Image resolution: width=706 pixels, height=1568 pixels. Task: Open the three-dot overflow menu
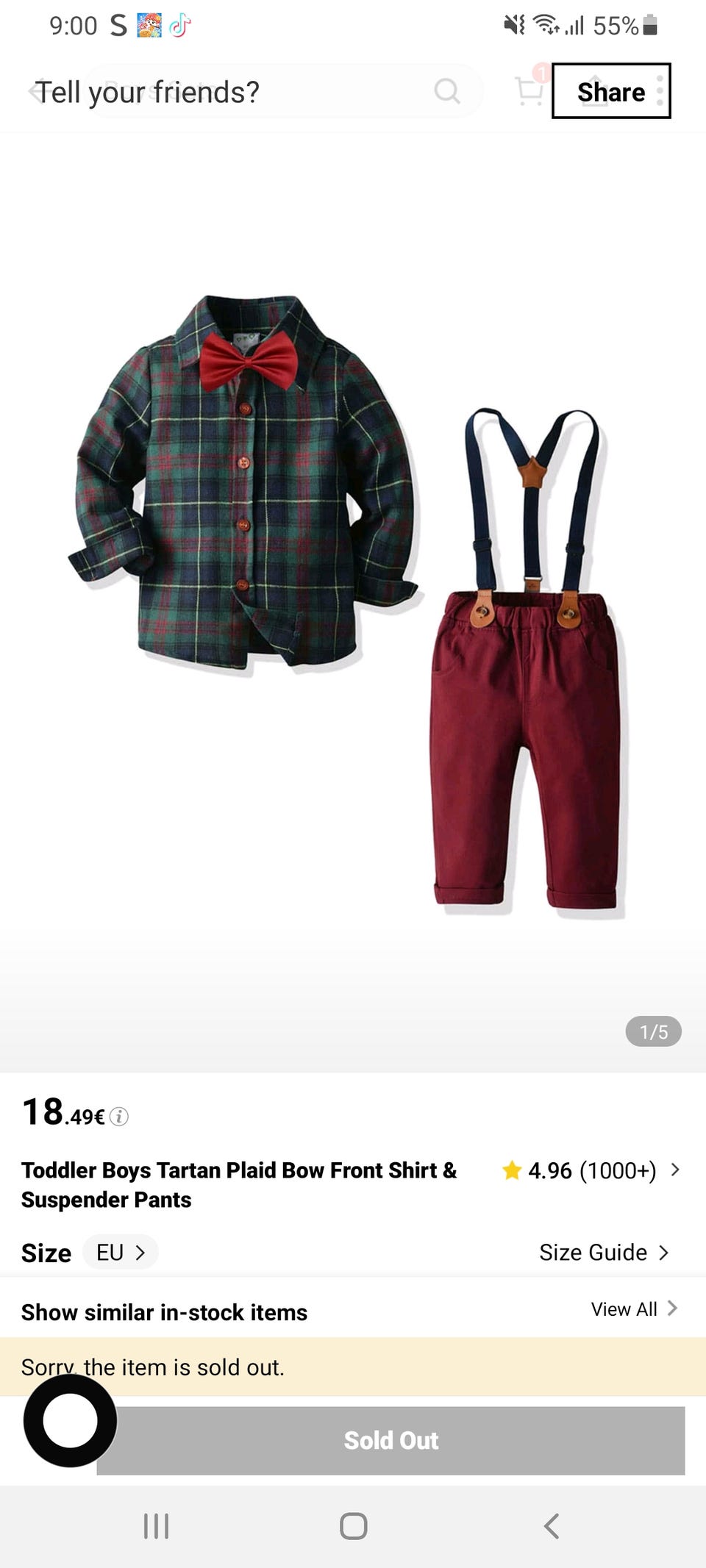(660, 91)
